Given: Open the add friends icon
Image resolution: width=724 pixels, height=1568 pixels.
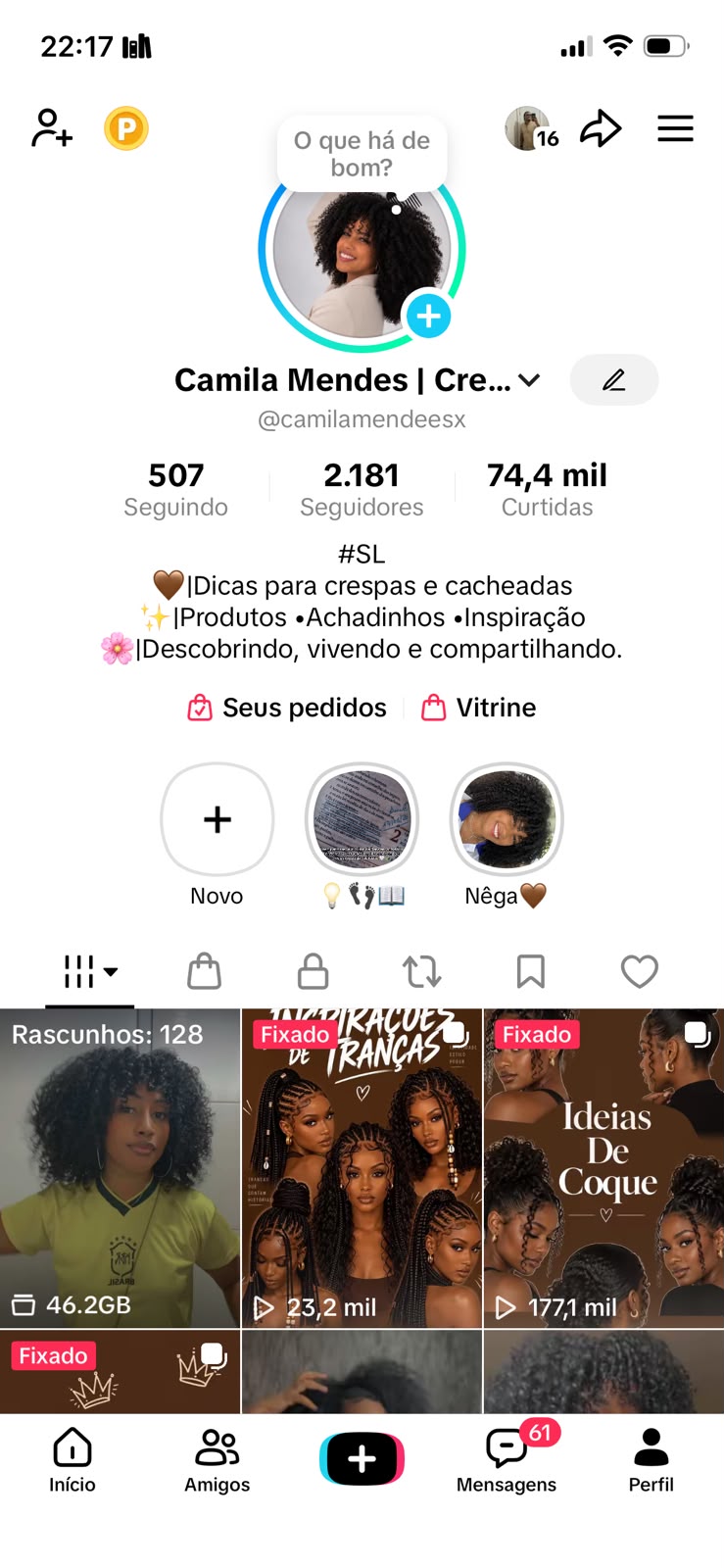Looking at the screenshot, I should [x=52, y=128].
